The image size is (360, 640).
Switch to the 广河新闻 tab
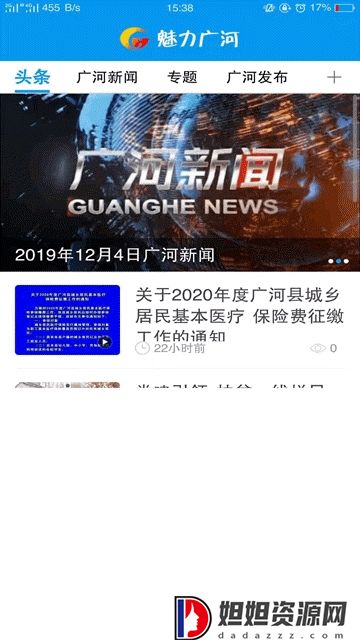[107, 77]
